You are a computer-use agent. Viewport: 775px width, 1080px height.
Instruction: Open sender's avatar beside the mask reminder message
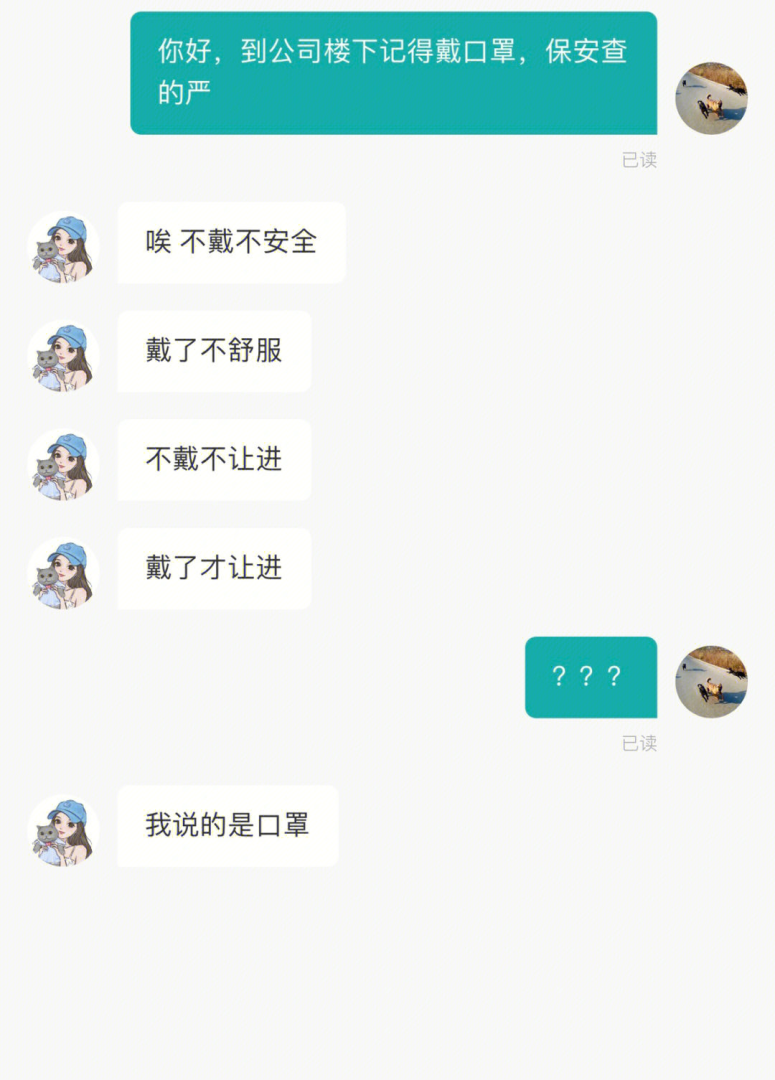coord(711,98)
